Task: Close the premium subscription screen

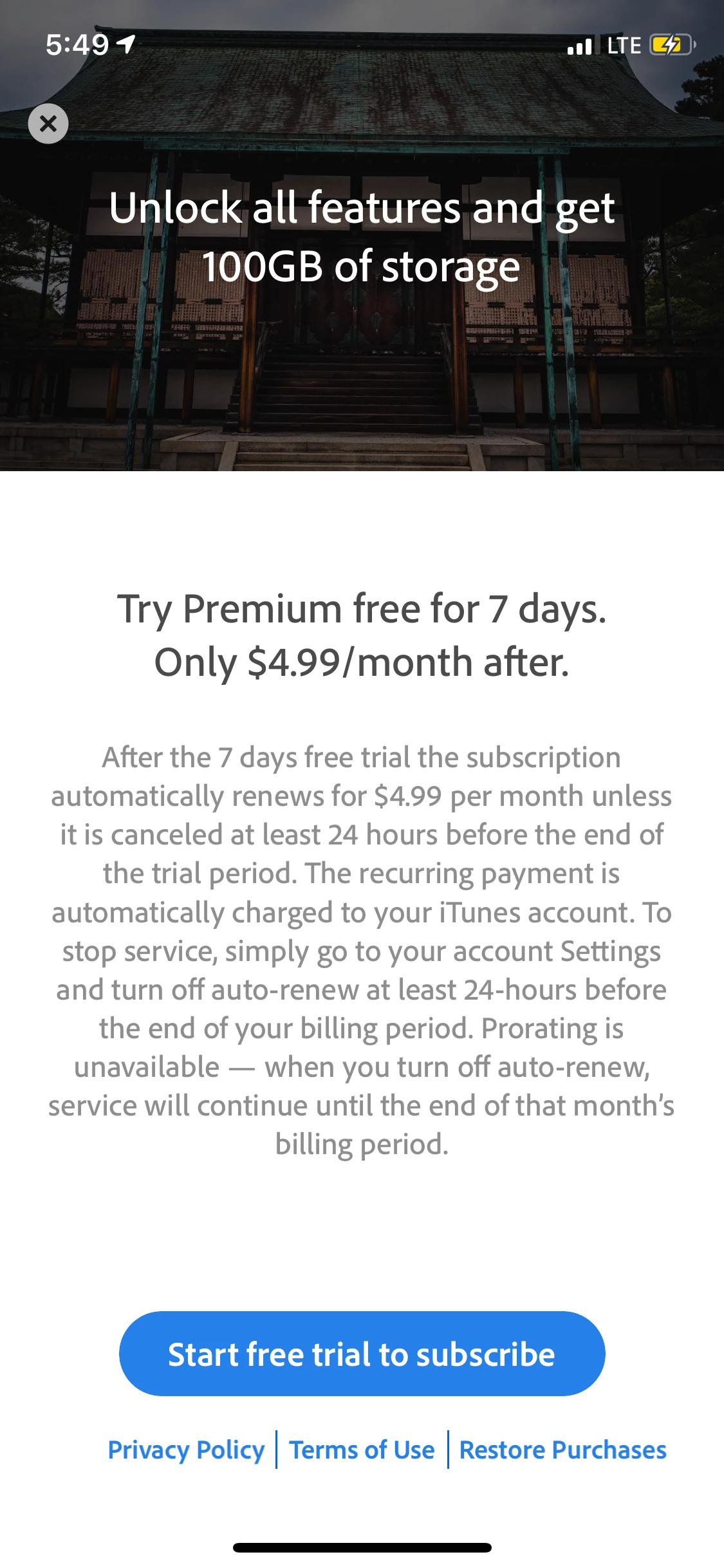Action: (48, 123)
